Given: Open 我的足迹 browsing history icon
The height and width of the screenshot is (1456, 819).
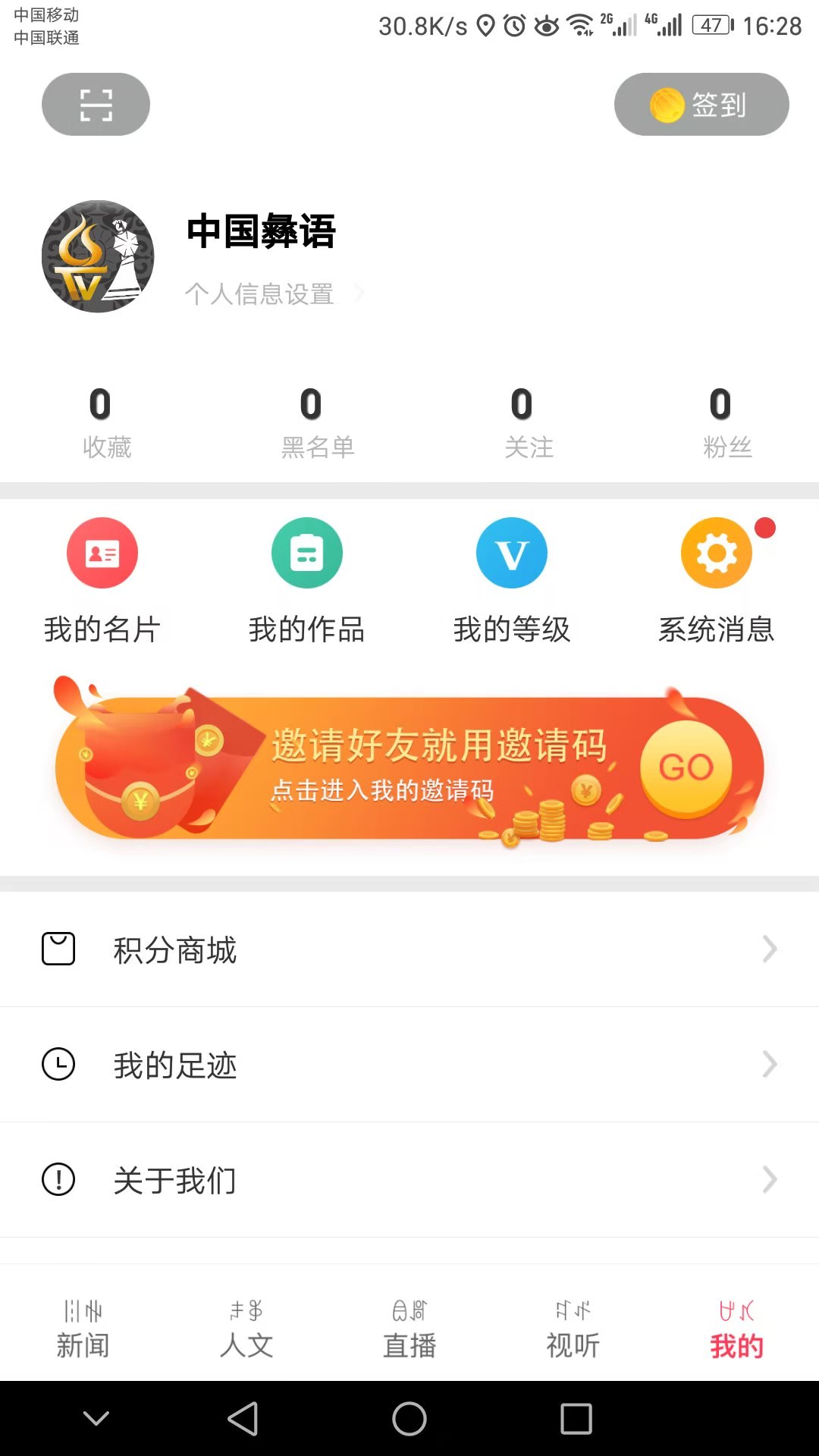Looking at the screenshot, I should tap(58, 1065).
